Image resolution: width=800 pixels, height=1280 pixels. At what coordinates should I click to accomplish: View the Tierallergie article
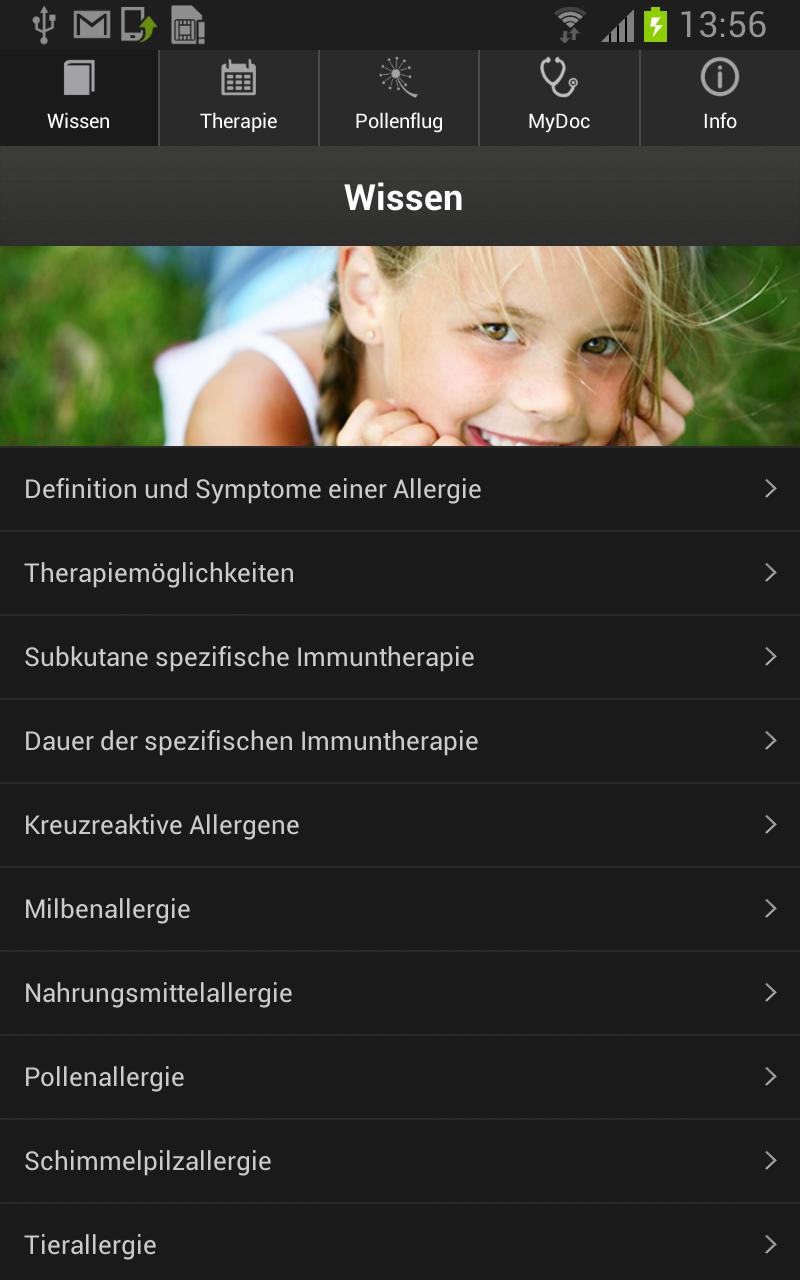tap(400, 1245)
